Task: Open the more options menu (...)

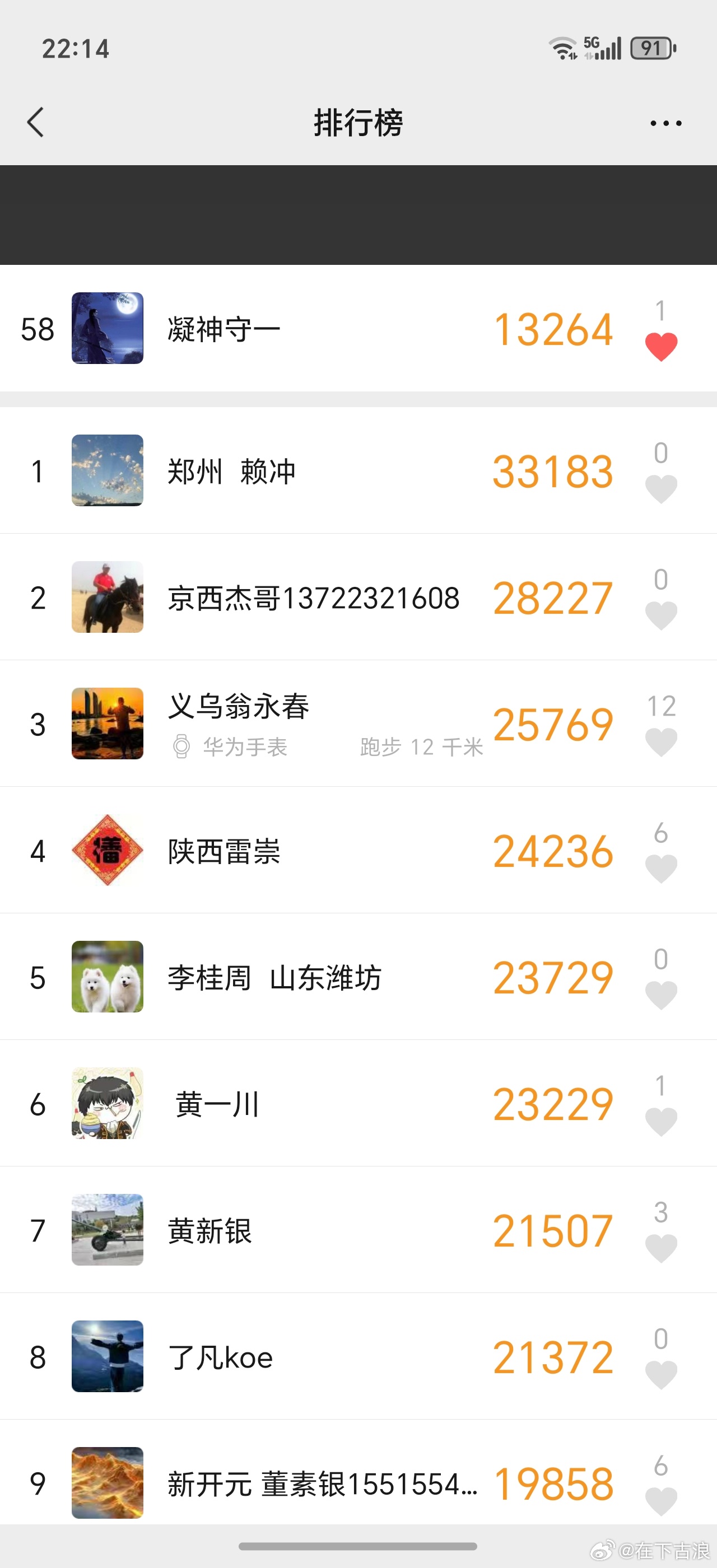Action: pyautogui.click(x=664, y=123)
